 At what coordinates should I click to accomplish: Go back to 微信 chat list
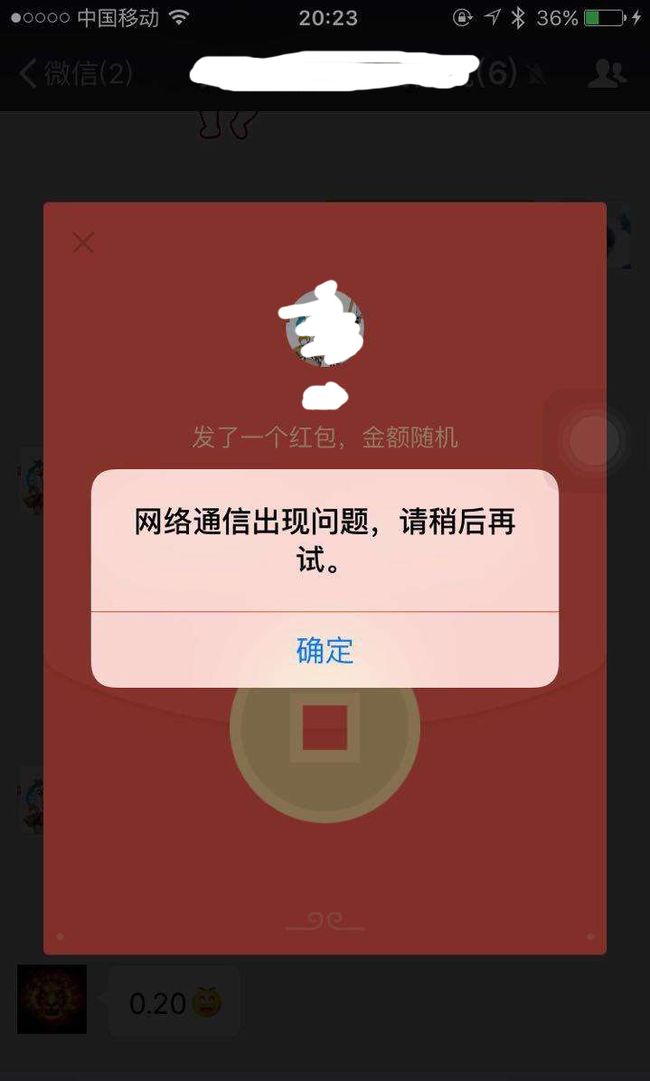(x=77, y=73)
